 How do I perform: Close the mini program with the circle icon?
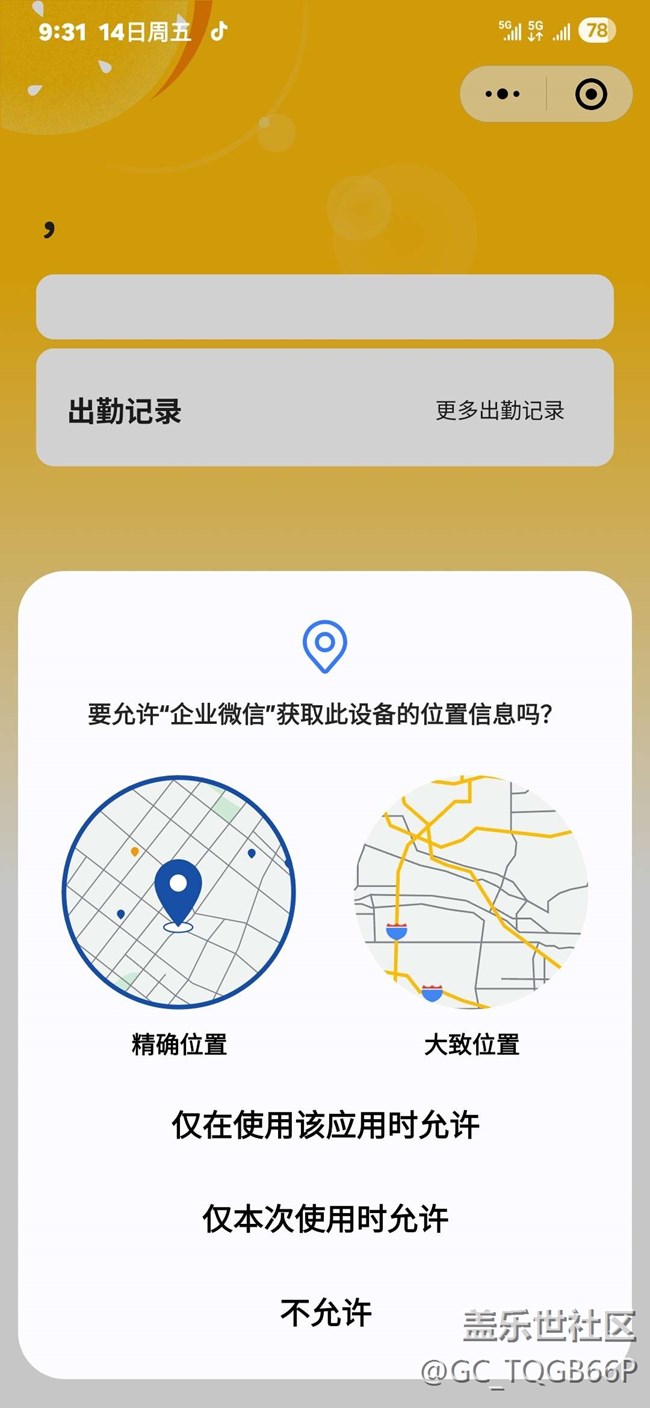pyautogui.click(x=591, y=94)
